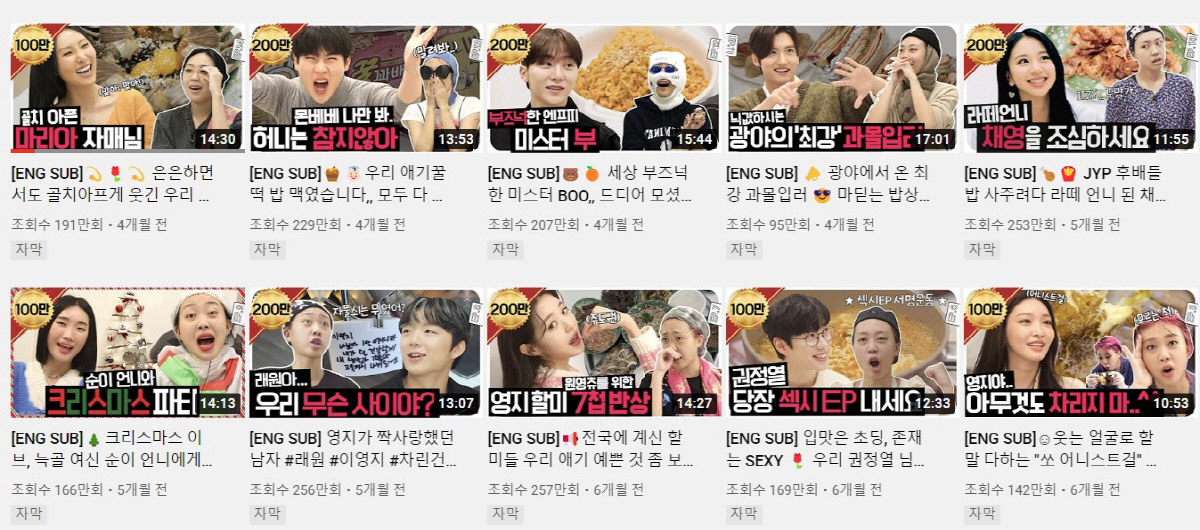Image resolution: width=1200 pixels, height=530 pixels.
Task: Open the 12:33 권정열 섹시 EP video
Action: click(x=841, y=352)
